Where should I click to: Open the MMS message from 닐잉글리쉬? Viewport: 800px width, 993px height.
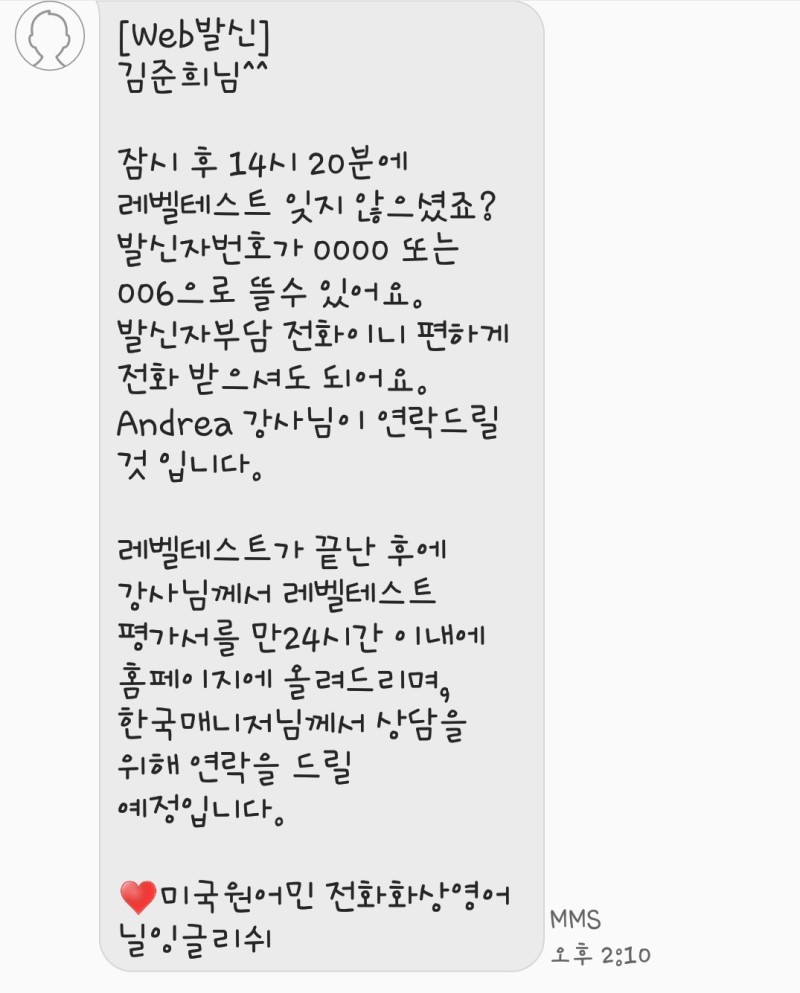click(320, 480)
